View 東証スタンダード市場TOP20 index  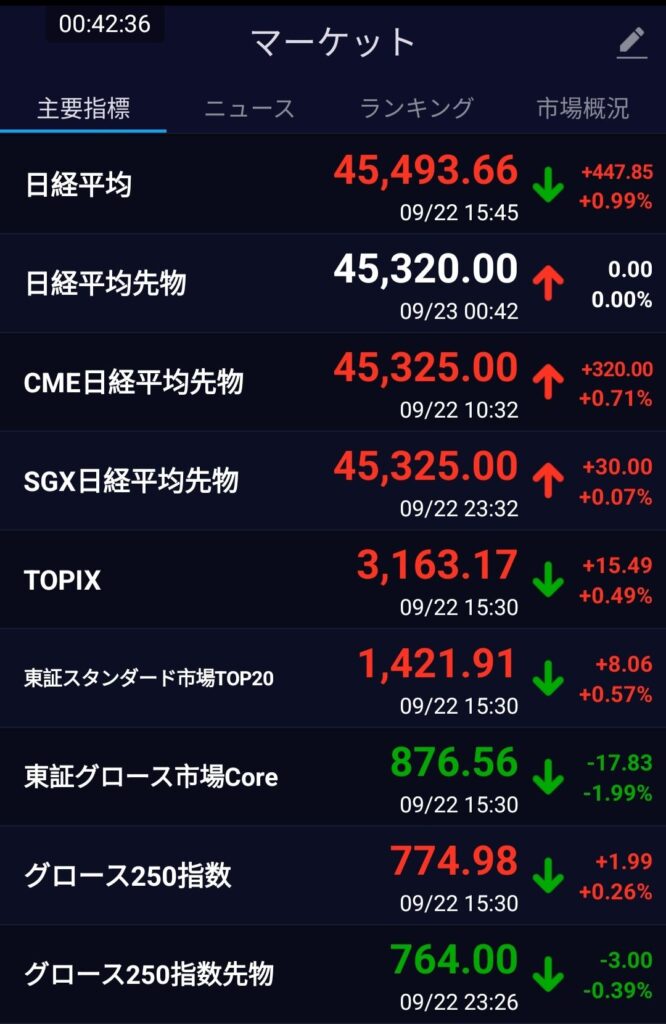pos(333,678)
